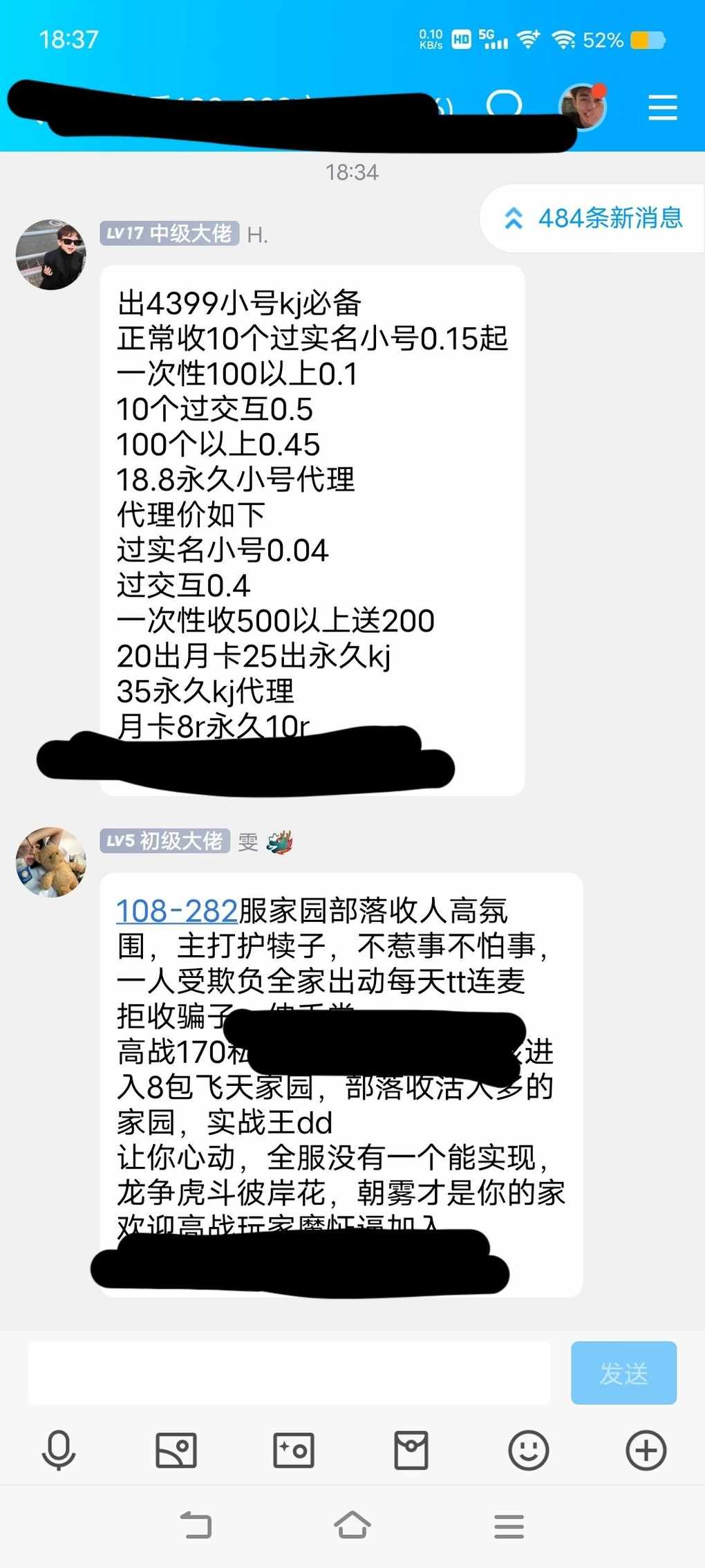Open the teddy bear avatar's profile
The height and width of the screenshot is (1568, 705).
tap(51, 862)
